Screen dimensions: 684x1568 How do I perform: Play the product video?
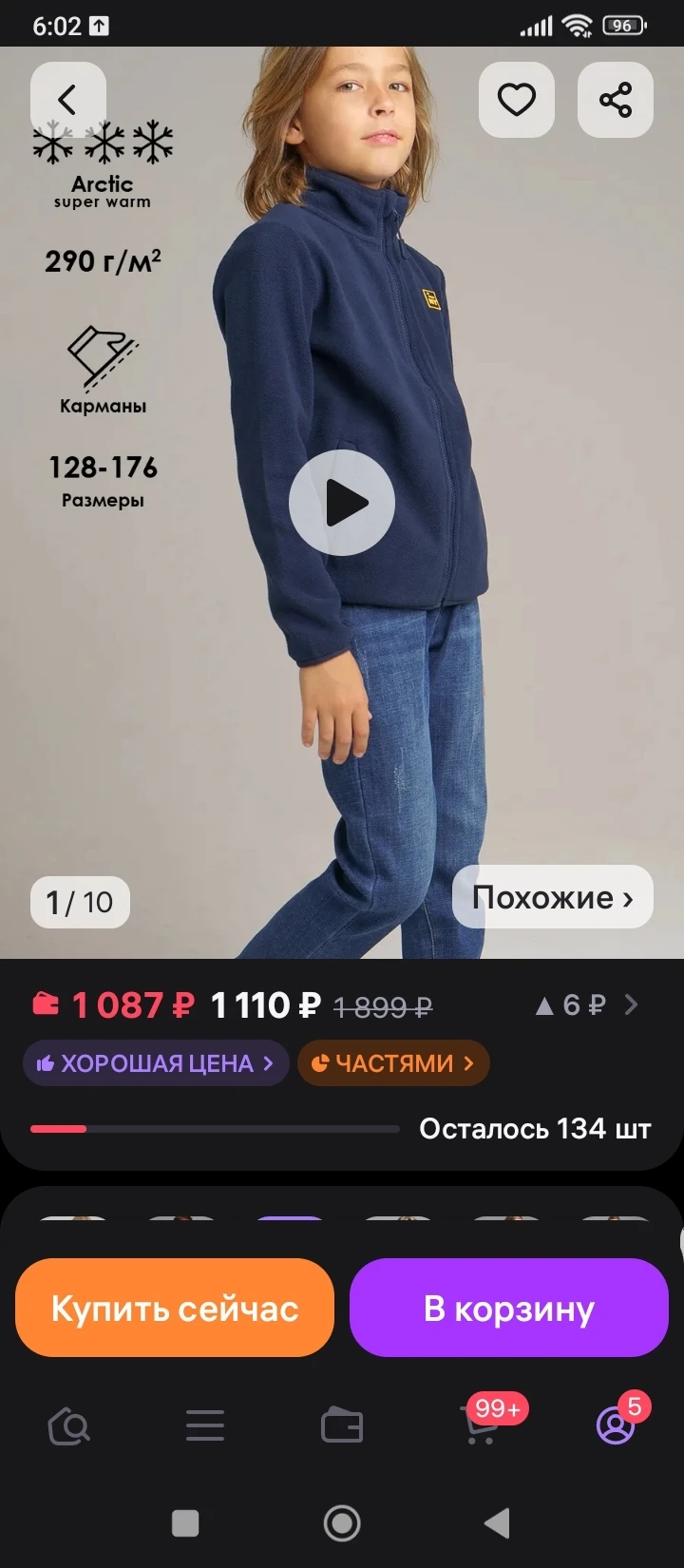click(342, 503)
